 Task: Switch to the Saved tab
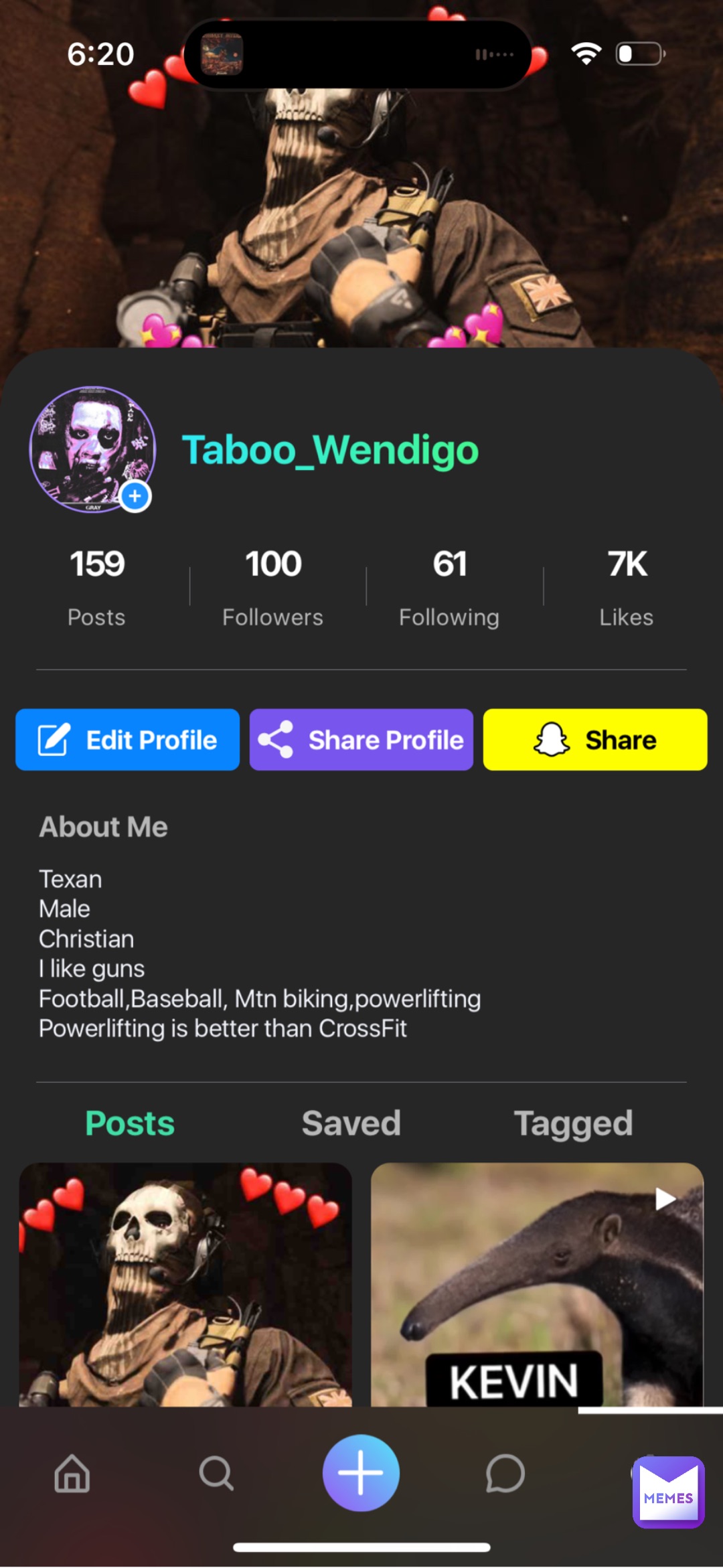[x=351, y=1123]
